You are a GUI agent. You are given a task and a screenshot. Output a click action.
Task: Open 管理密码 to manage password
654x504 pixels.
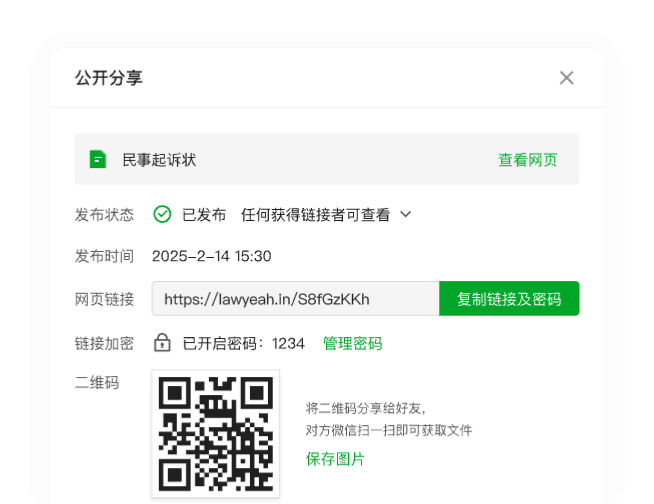(352, 343)
